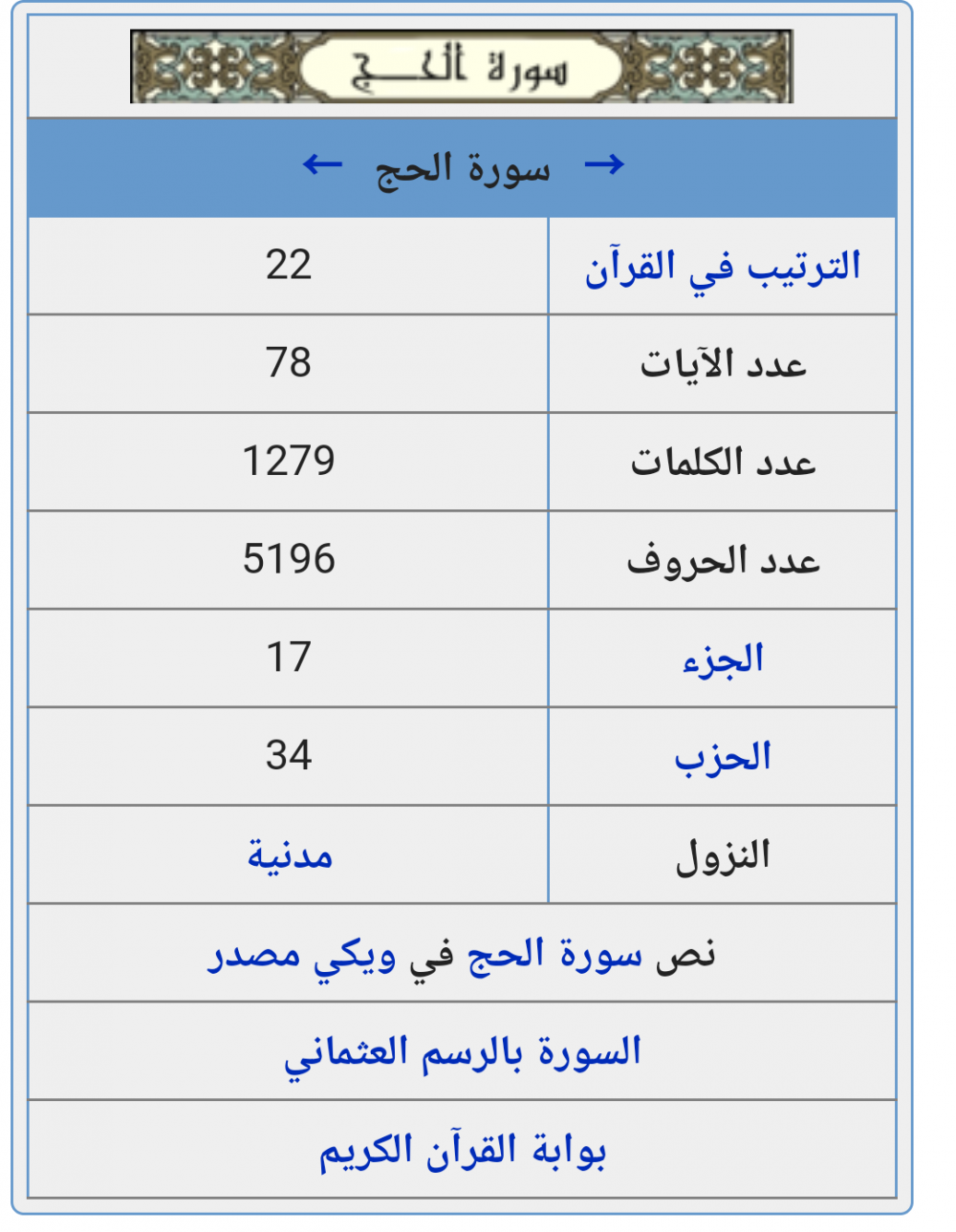Tap the left-pointing arrow beside سورة الحج
Viewport: 956px width, 1232px height.
[x=322, y=165]
